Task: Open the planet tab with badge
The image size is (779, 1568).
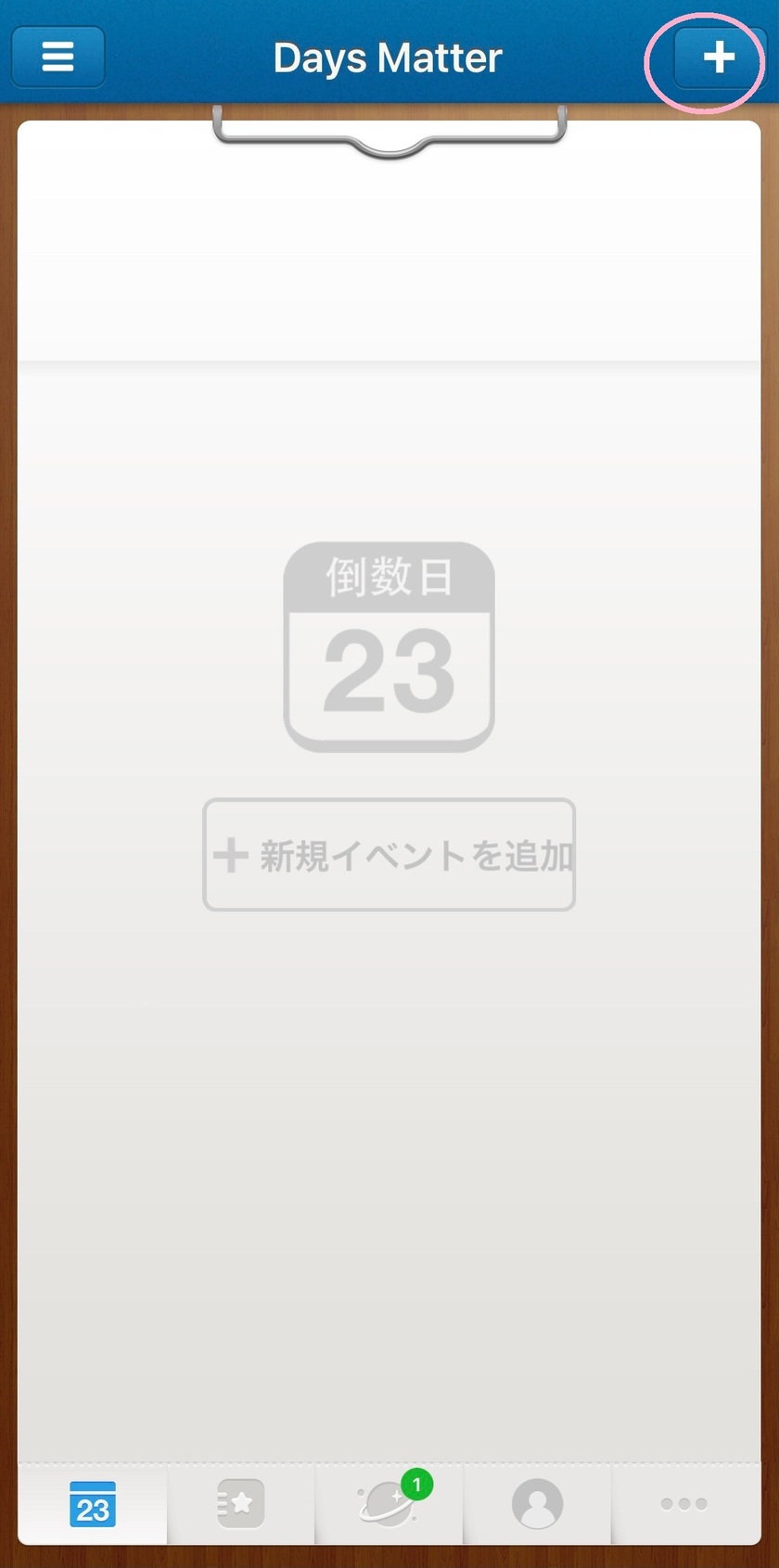Action: click(389, 1504)
